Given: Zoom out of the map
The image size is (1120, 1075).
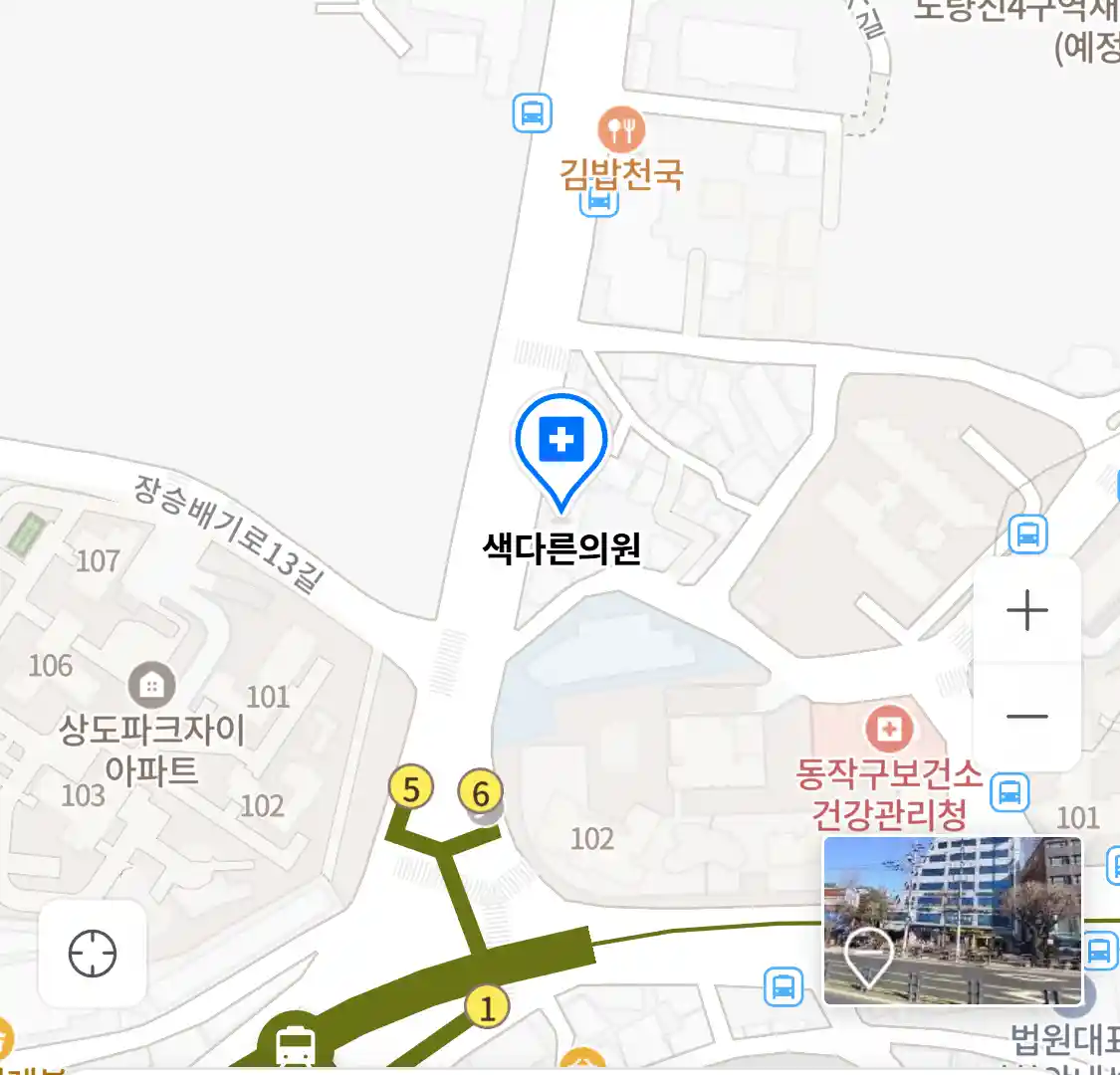Looking at the screenshot, I should 1026,716.
